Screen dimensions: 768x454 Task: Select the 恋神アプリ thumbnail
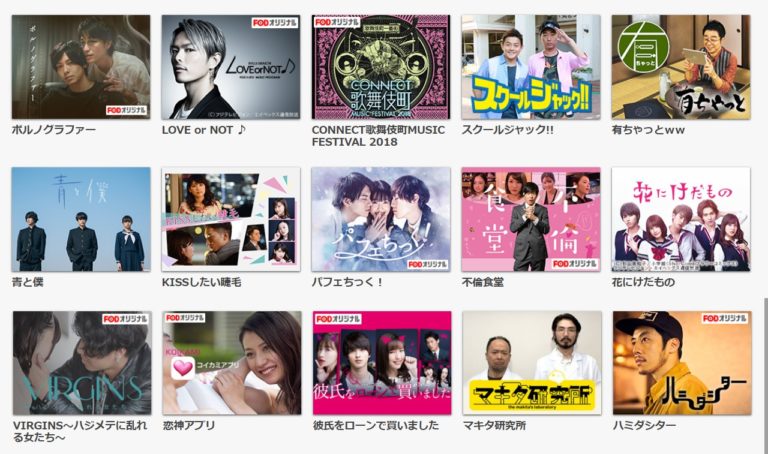pyautogui.click(x=231, y=363)
